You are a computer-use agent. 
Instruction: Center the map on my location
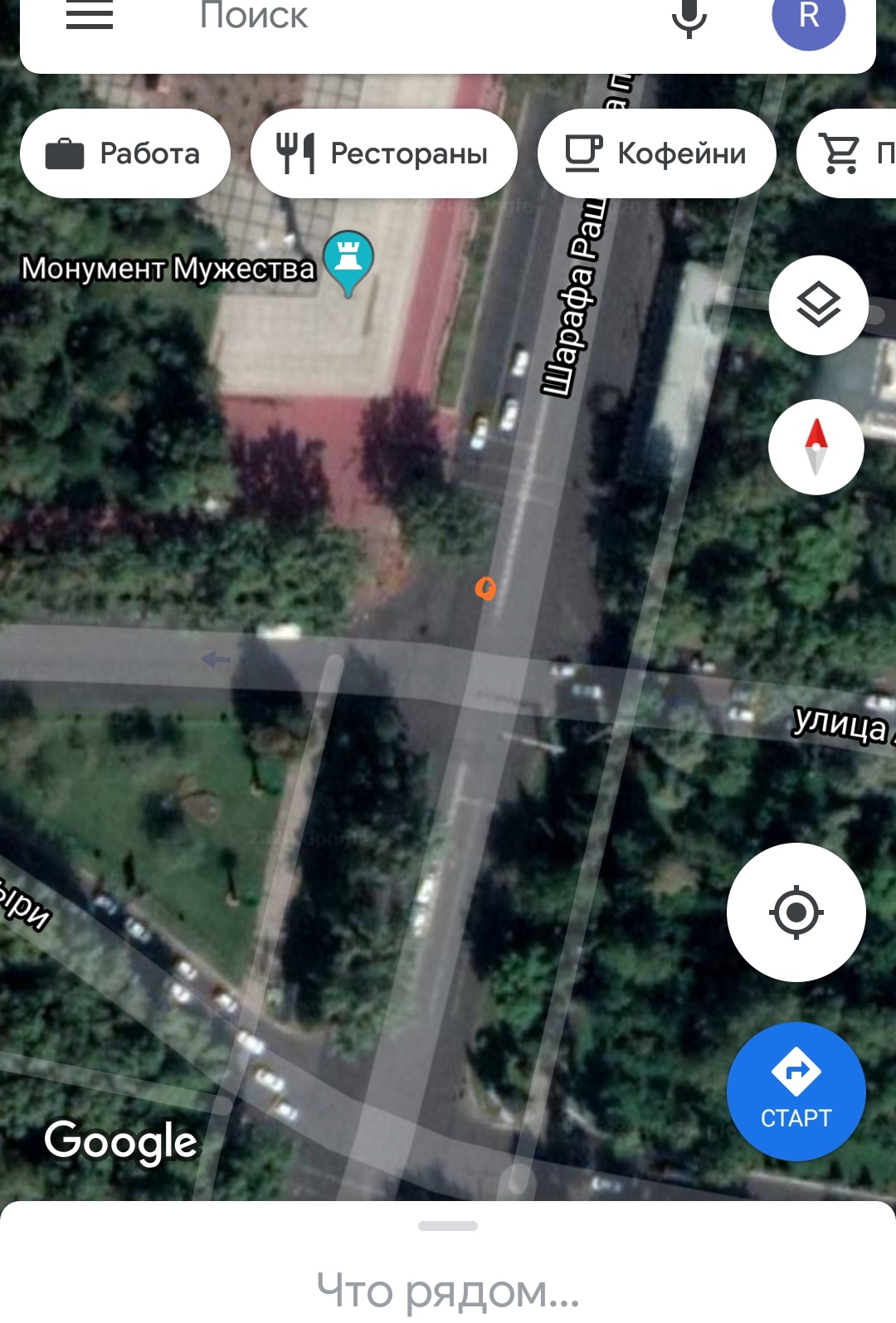[796, 912]
